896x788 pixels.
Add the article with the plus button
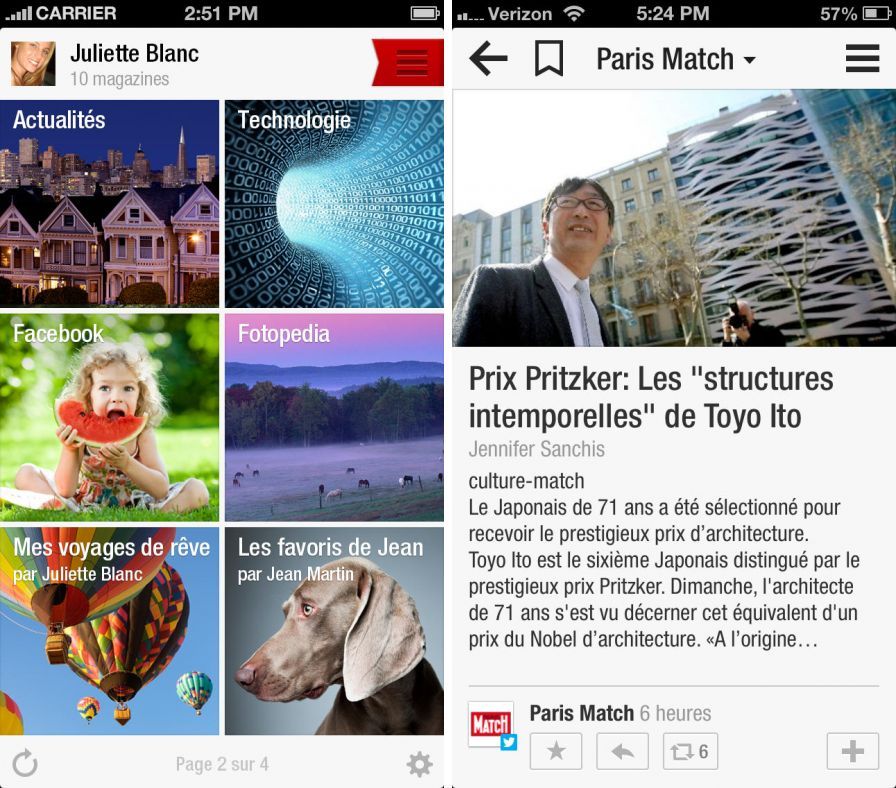click(x=852, y=751)
